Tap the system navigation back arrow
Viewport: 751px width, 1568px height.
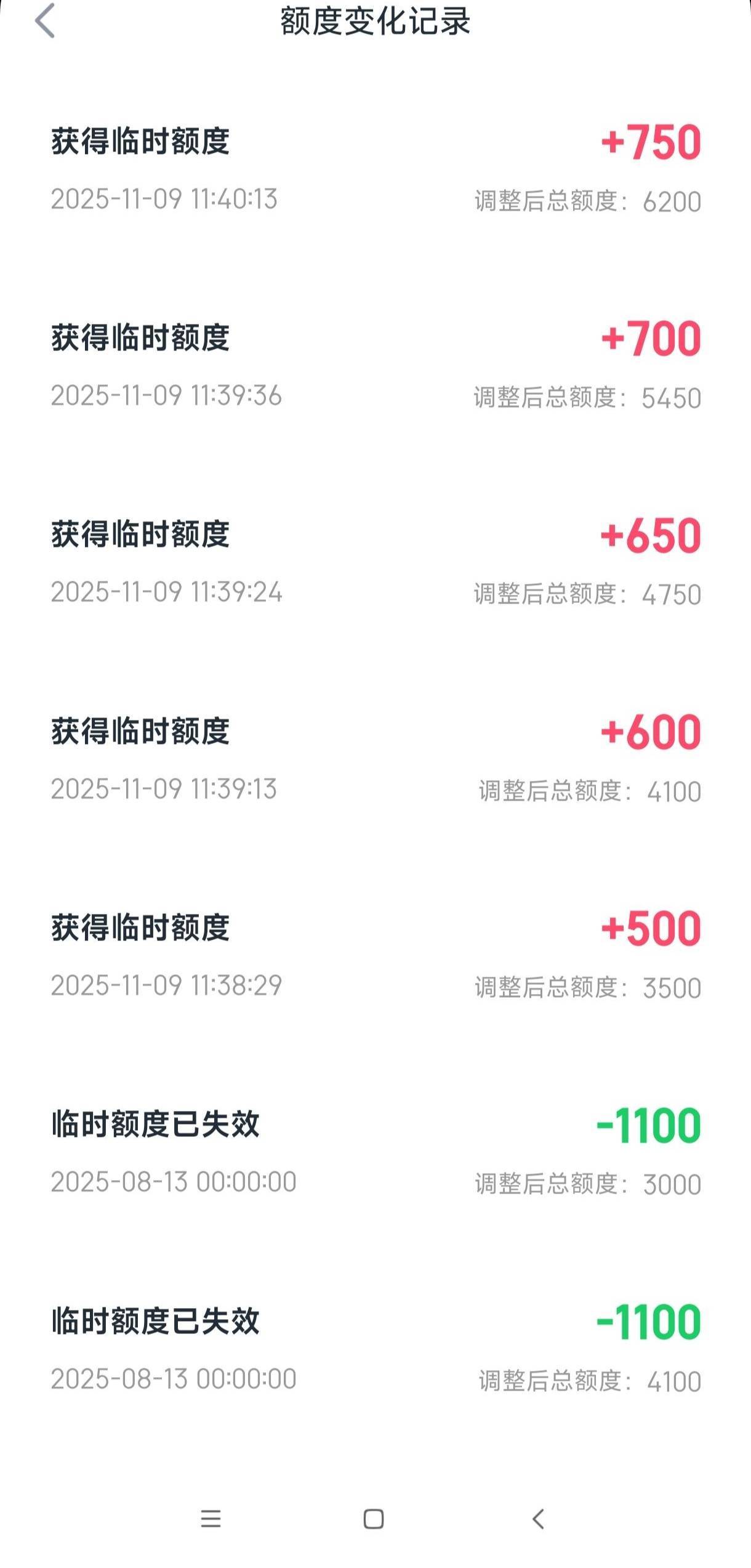click(538, 1519)
